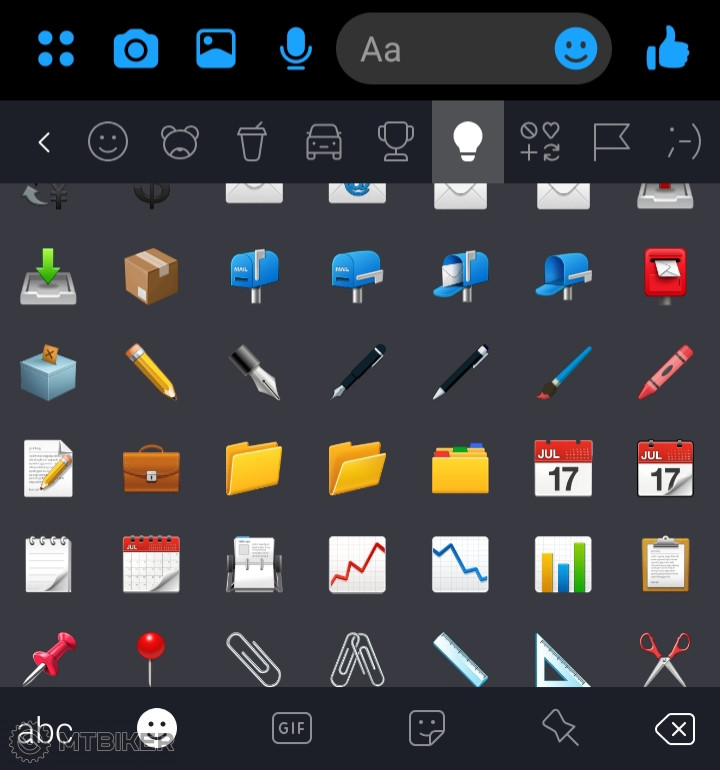The width and height of the screenshot is (720, 770).
Task: Open the camera
Action: pos(136,48)
